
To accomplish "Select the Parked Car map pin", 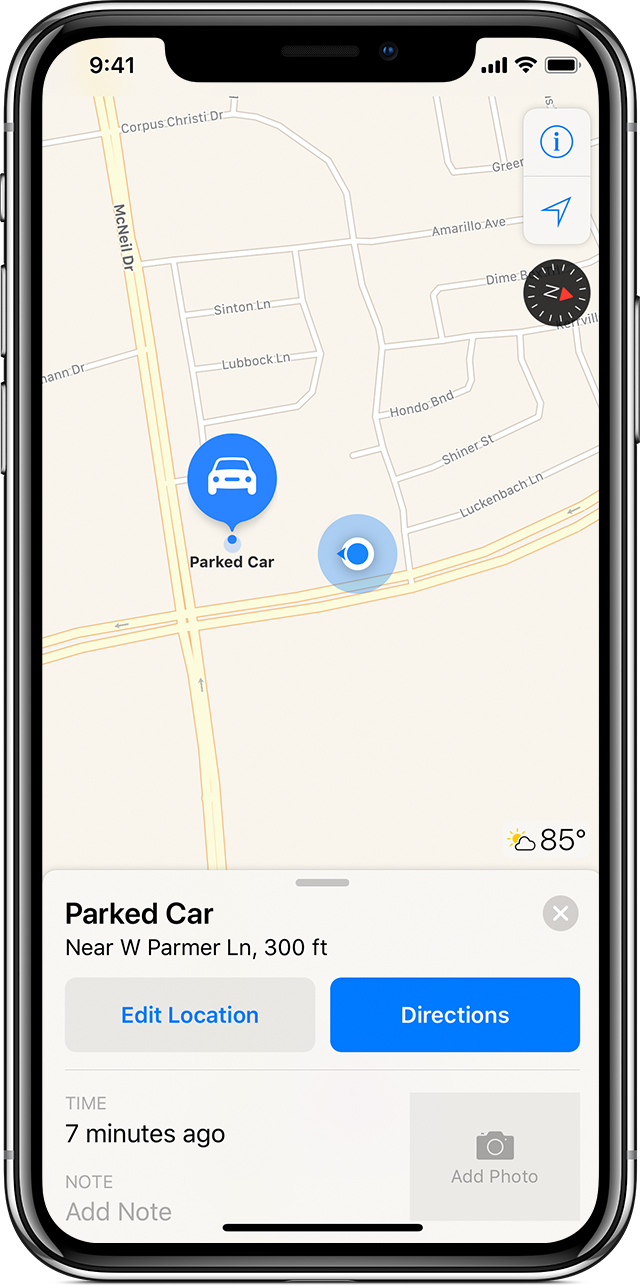I will pyautogui.click(x=232, y=479).
